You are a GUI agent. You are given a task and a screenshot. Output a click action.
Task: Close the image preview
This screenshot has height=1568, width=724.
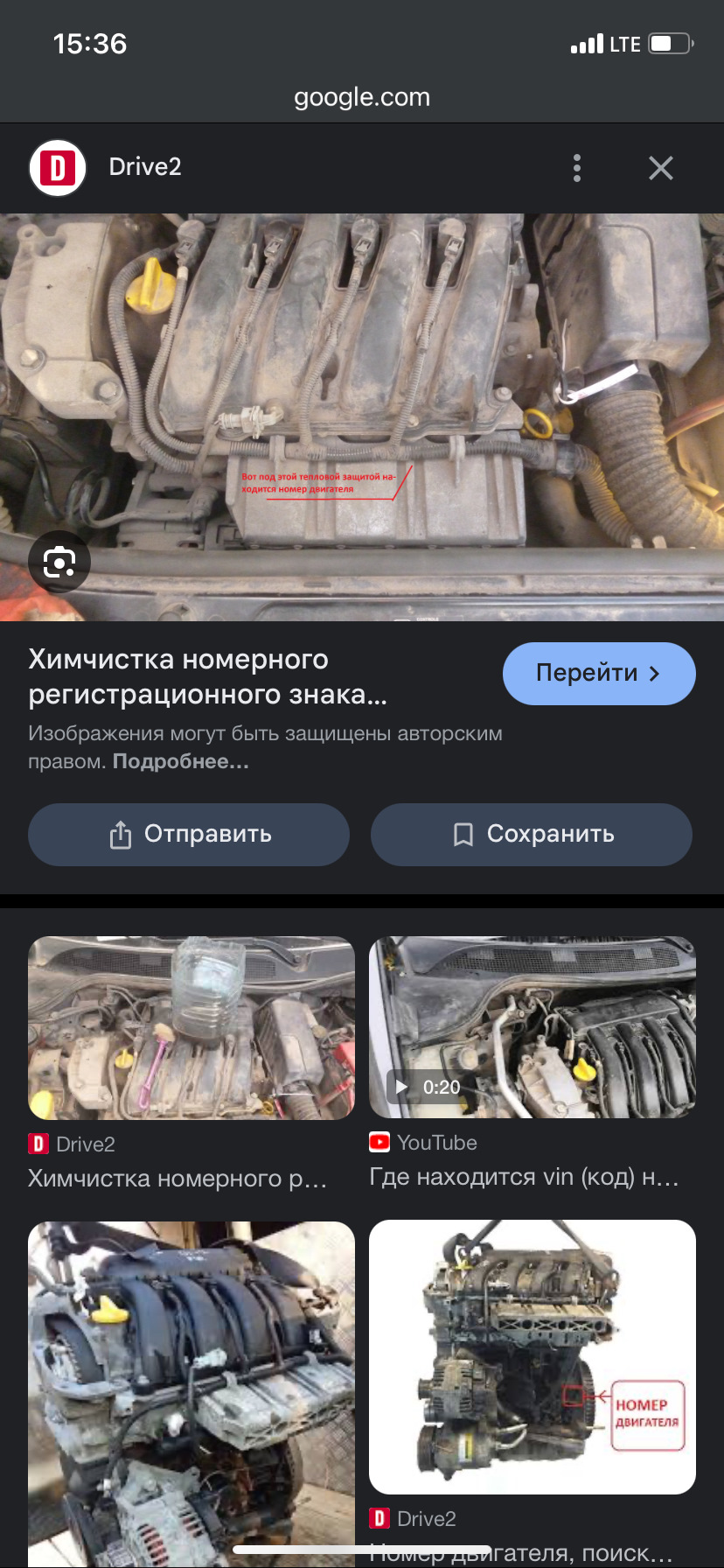[x=661, y=168]
